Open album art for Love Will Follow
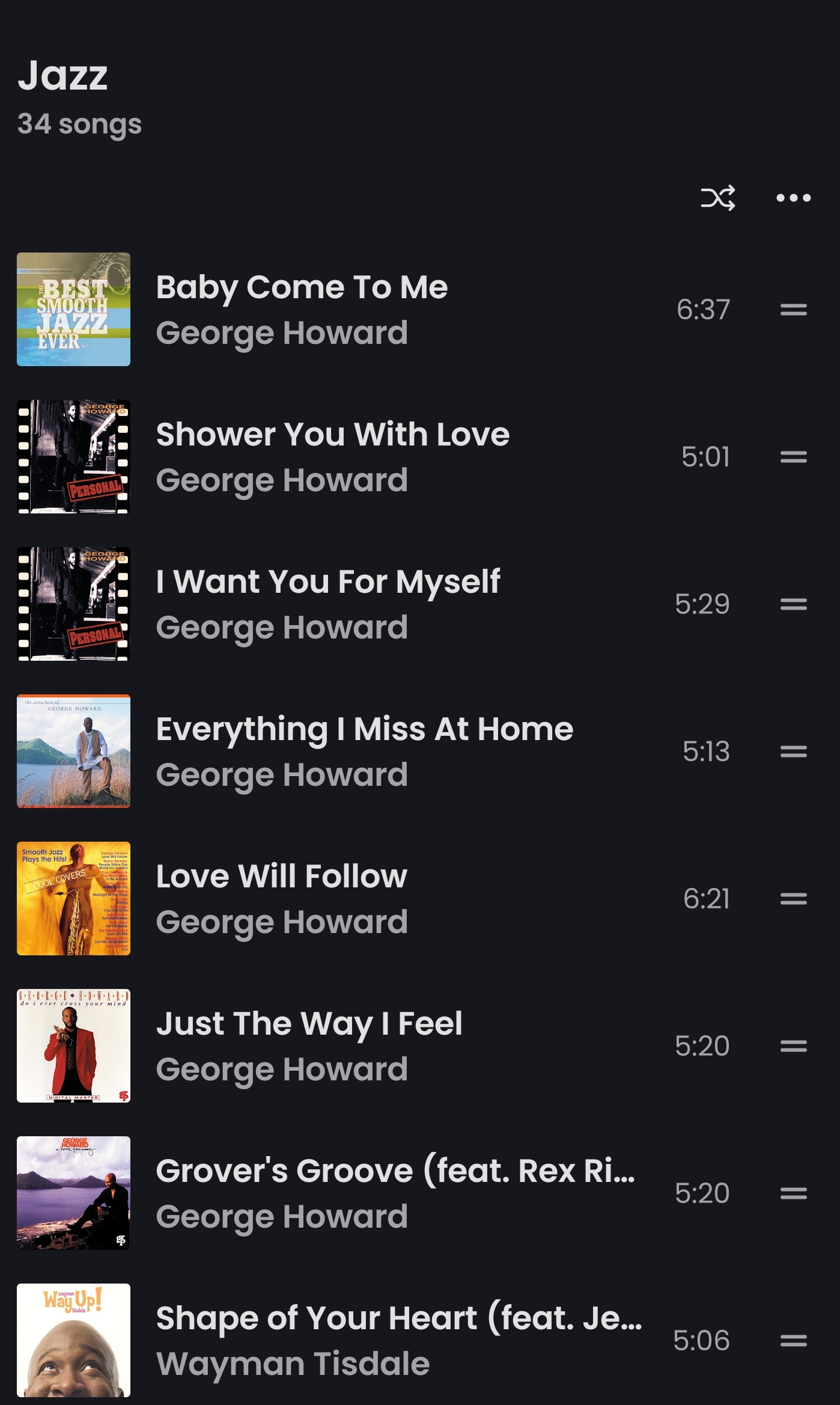 tap(73, 899)
